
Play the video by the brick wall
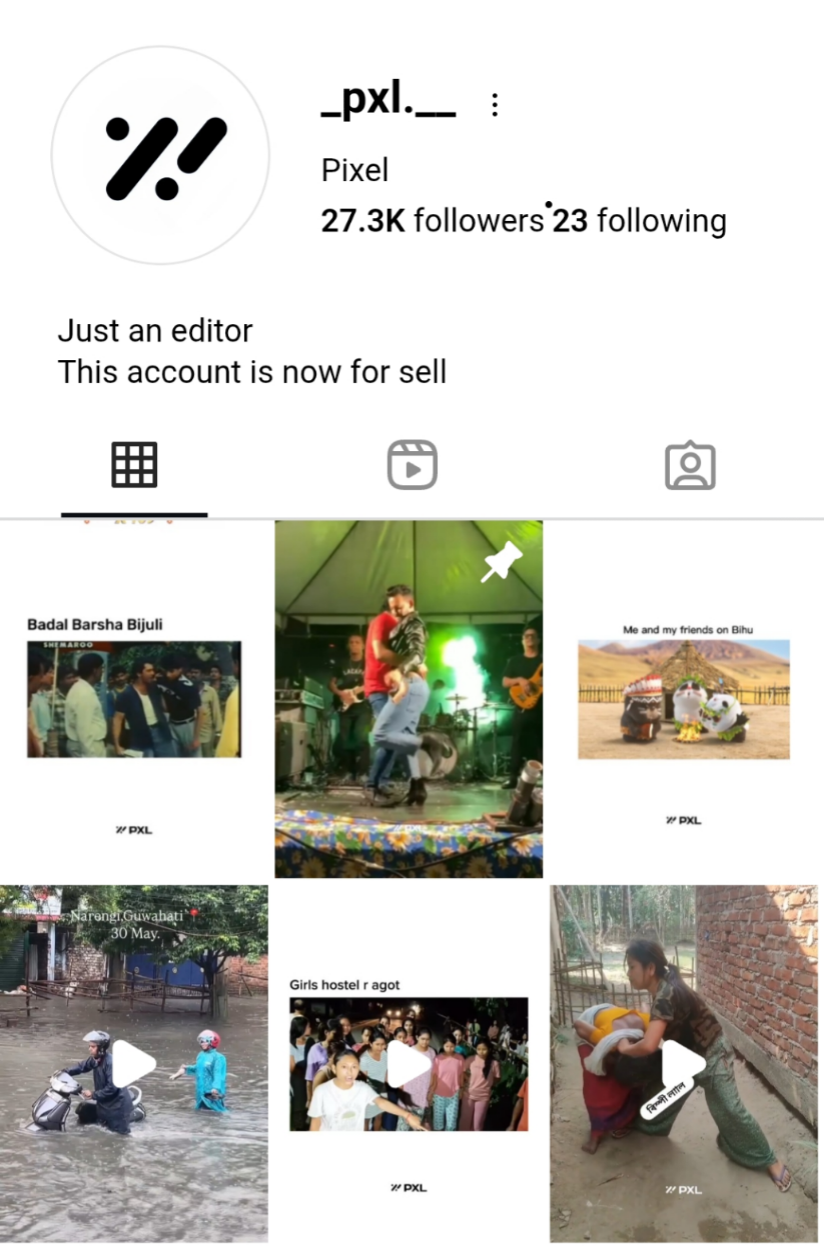tap(684, 1064)
